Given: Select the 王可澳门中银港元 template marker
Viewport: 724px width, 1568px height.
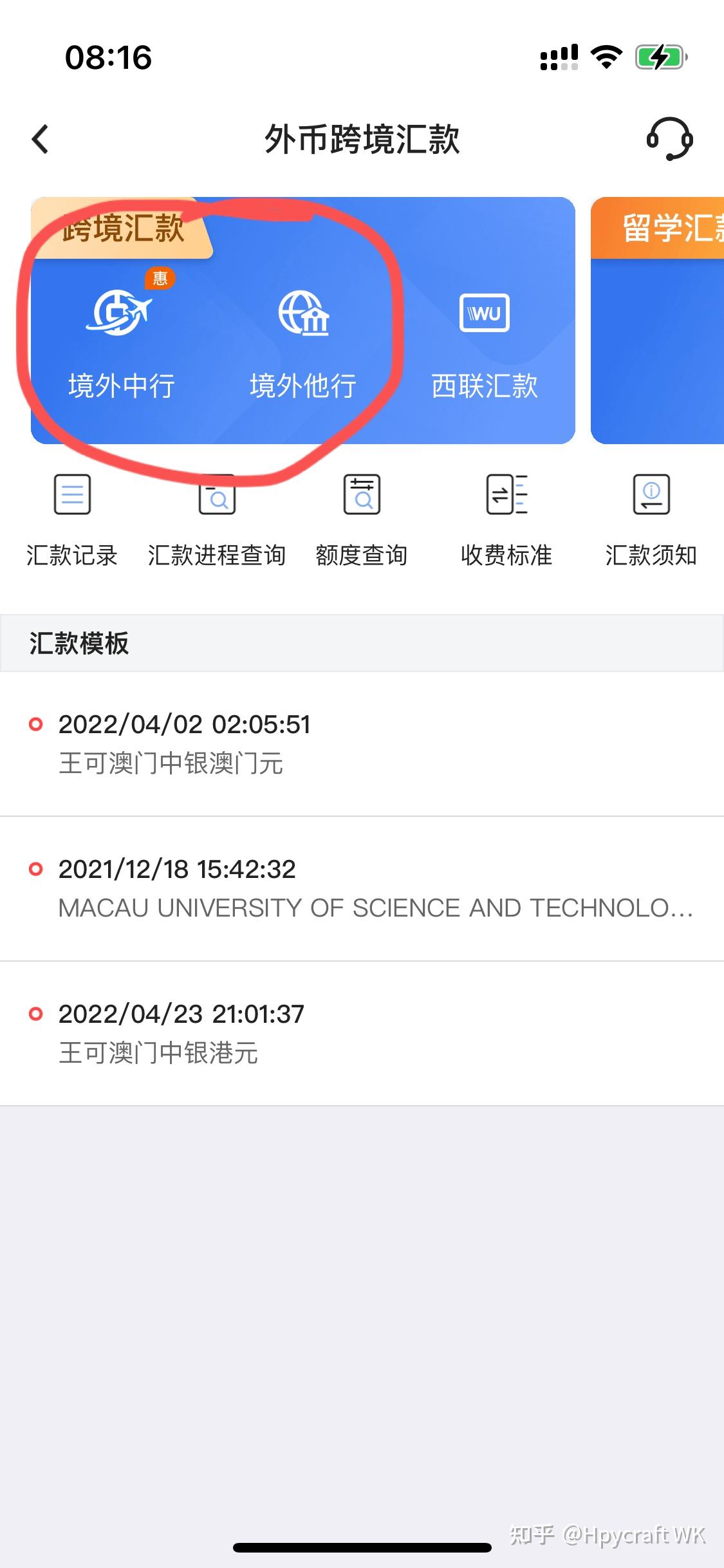Looking at the screenshot, I should 37,1013.
